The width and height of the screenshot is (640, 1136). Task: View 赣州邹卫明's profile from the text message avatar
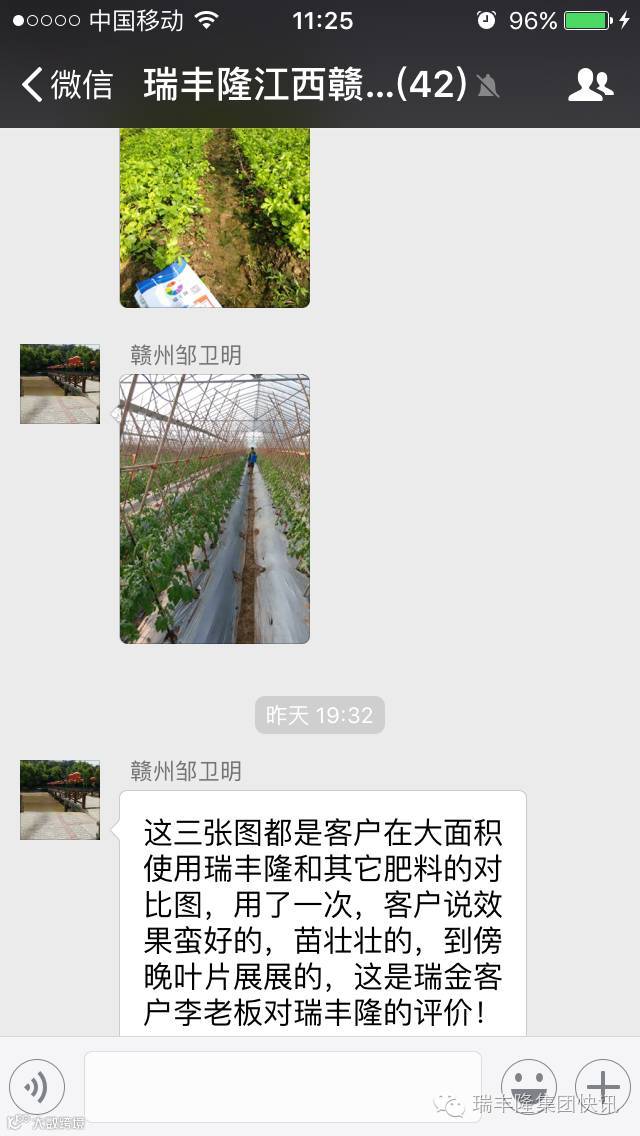(x=60, y=799)
